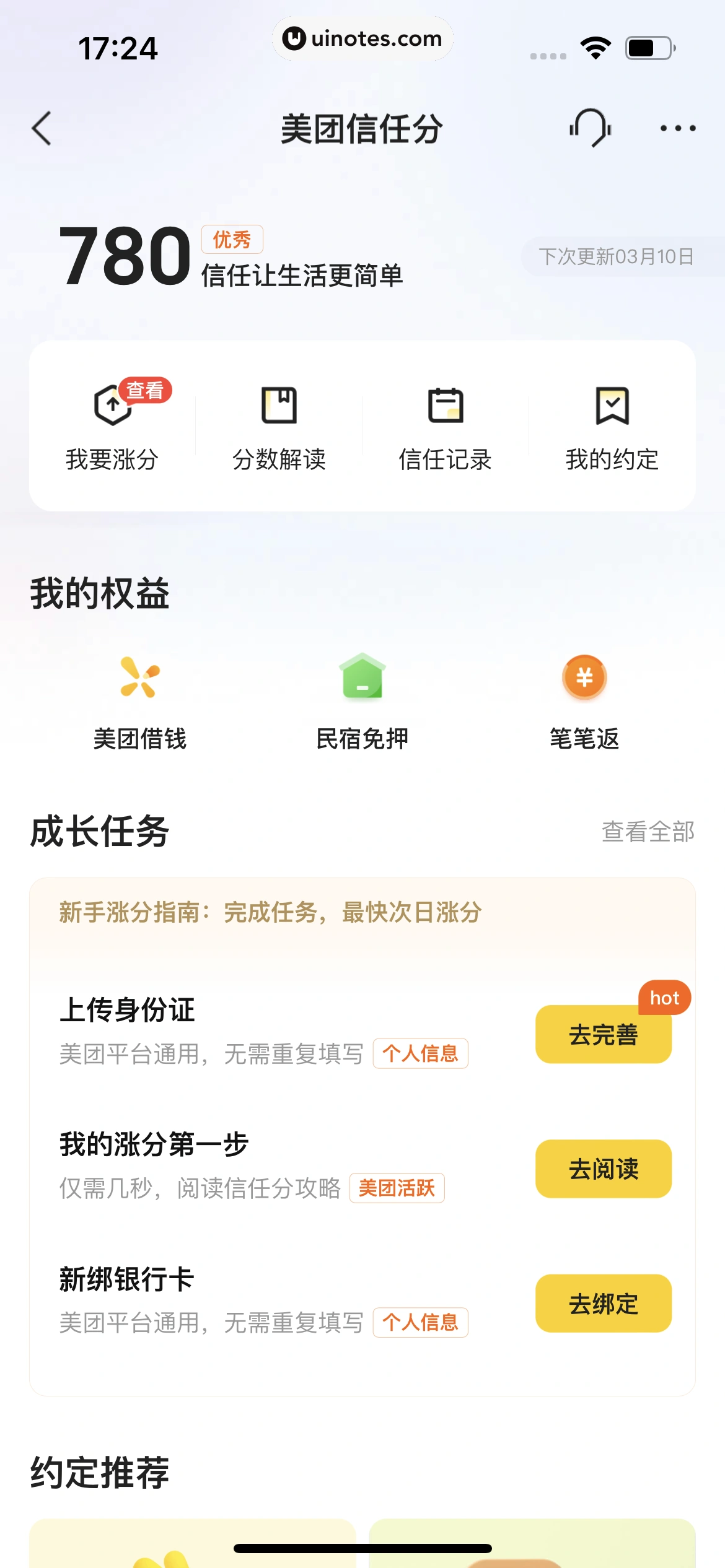Select the 民宿免押 green house icon
The width and height of the screenshot is (725, 1568).
(362, 679)
